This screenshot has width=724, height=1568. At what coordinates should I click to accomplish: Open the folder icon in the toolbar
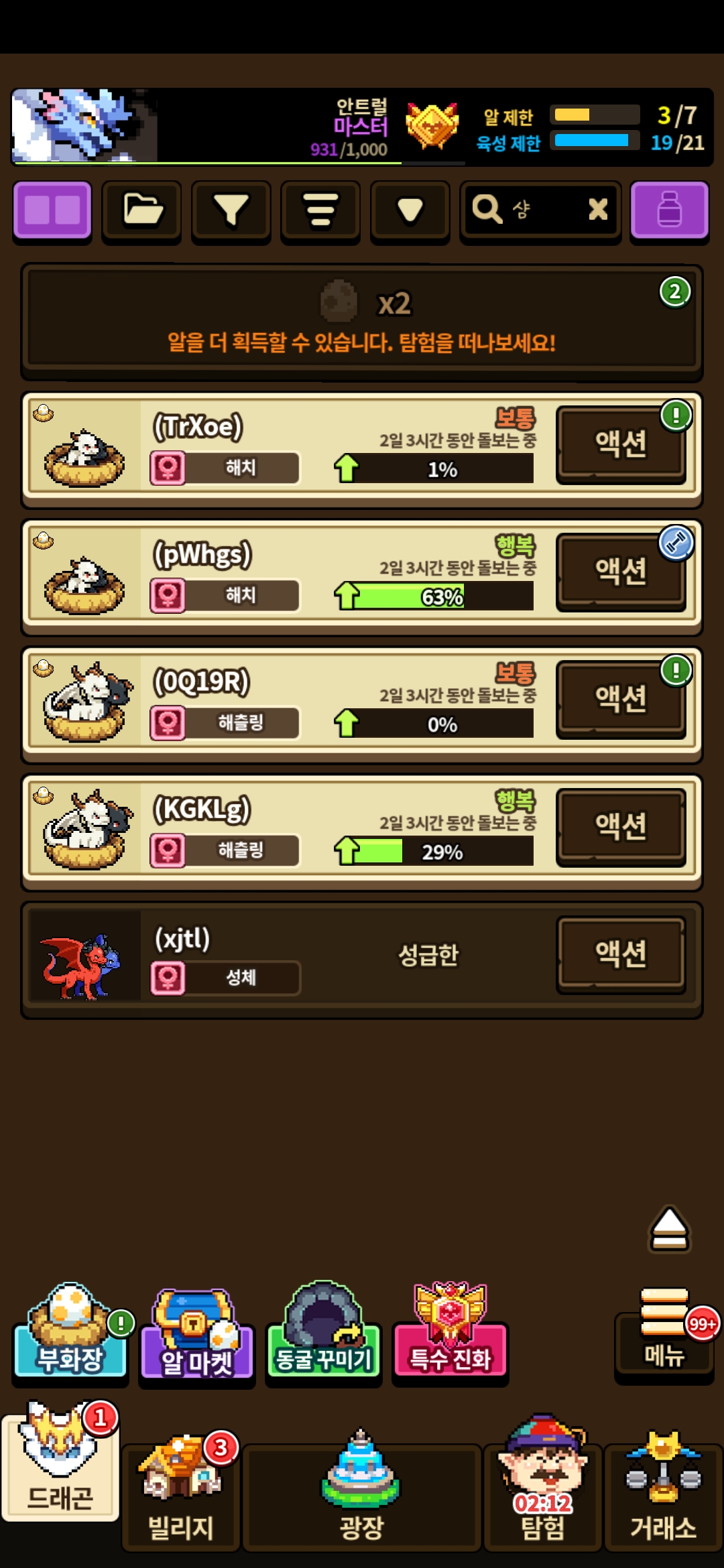click(141, 211)
